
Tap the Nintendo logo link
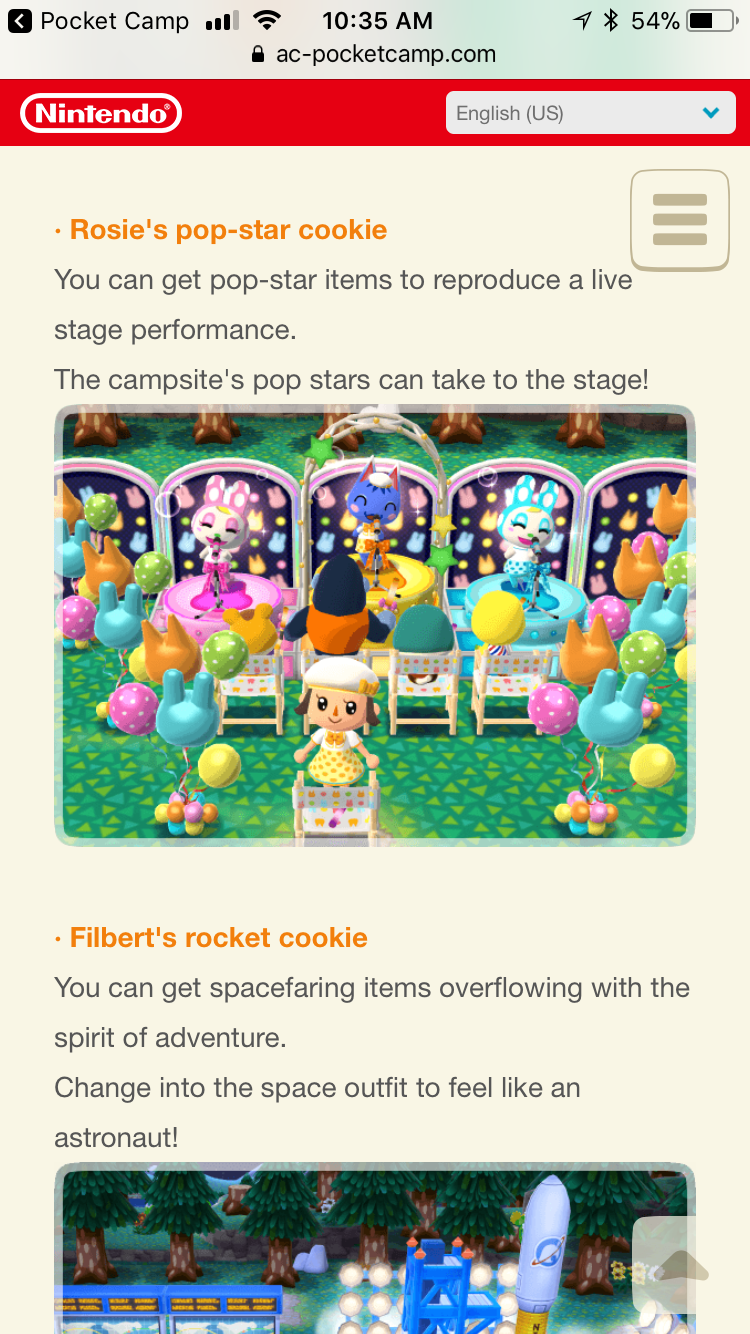(x=101, y=113)
